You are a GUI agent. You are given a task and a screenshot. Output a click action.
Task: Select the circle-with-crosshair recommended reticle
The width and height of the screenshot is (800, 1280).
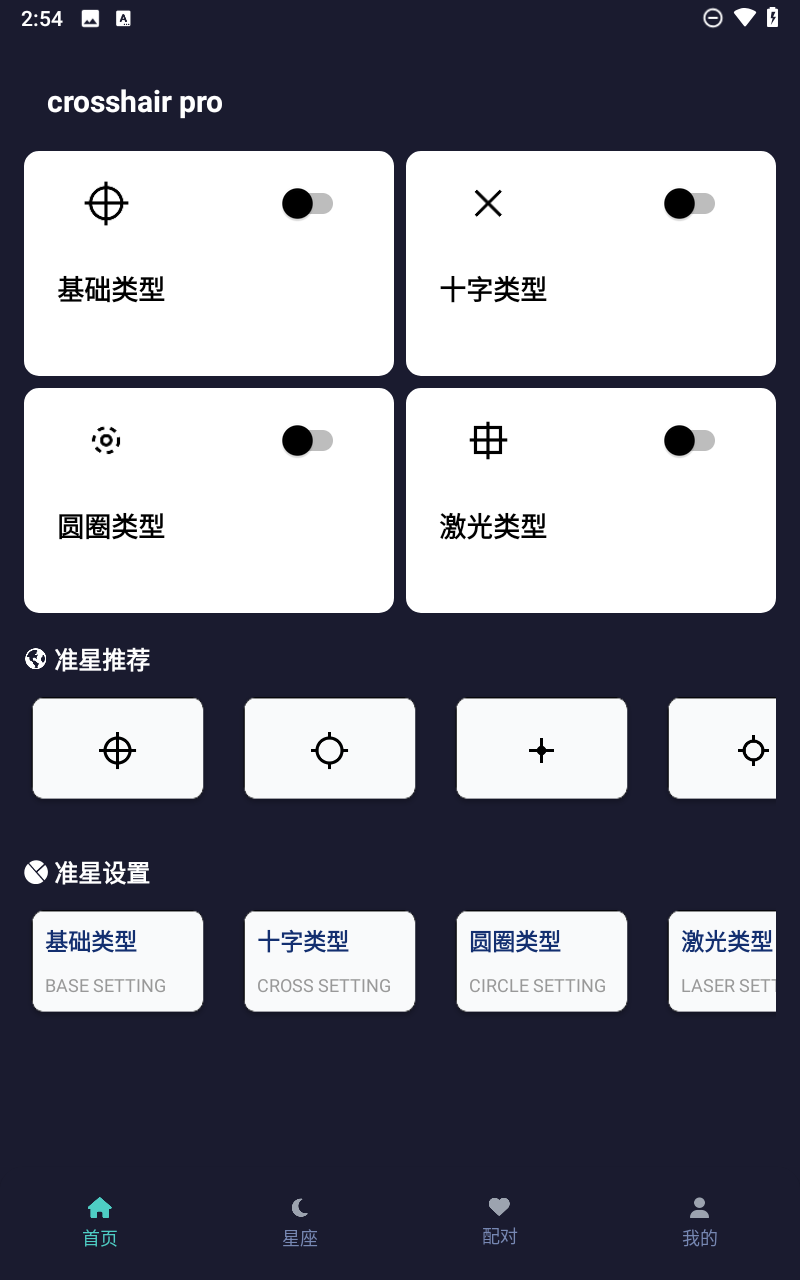(118, 749)
